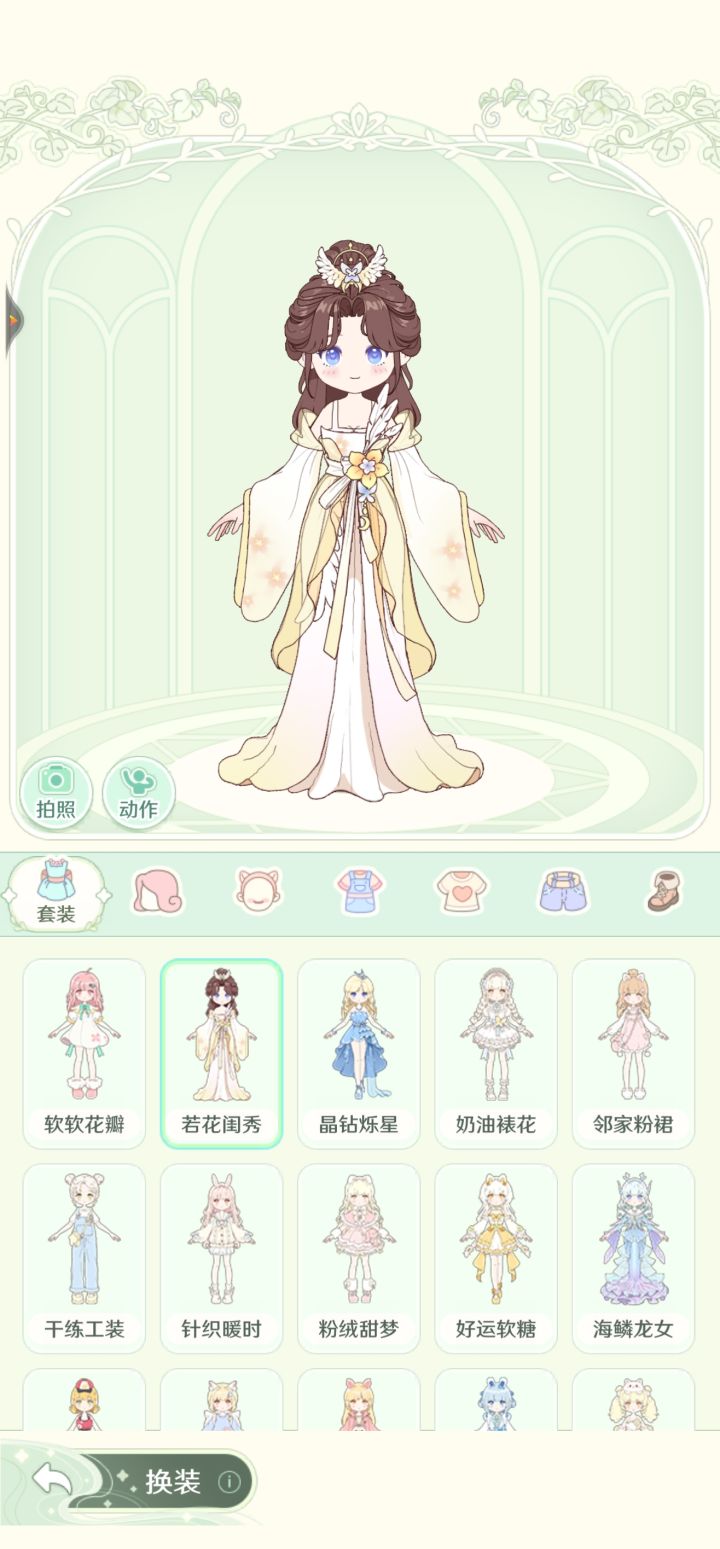Select the bottoms category icon
720x1549 pixels.
565,895
